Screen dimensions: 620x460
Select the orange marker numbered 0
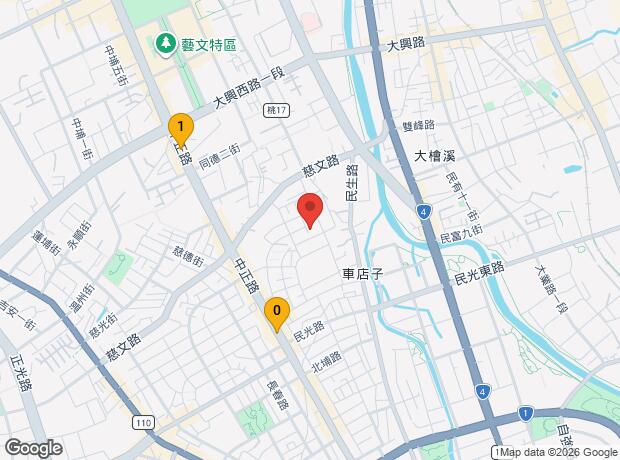[x=277, y=315]
